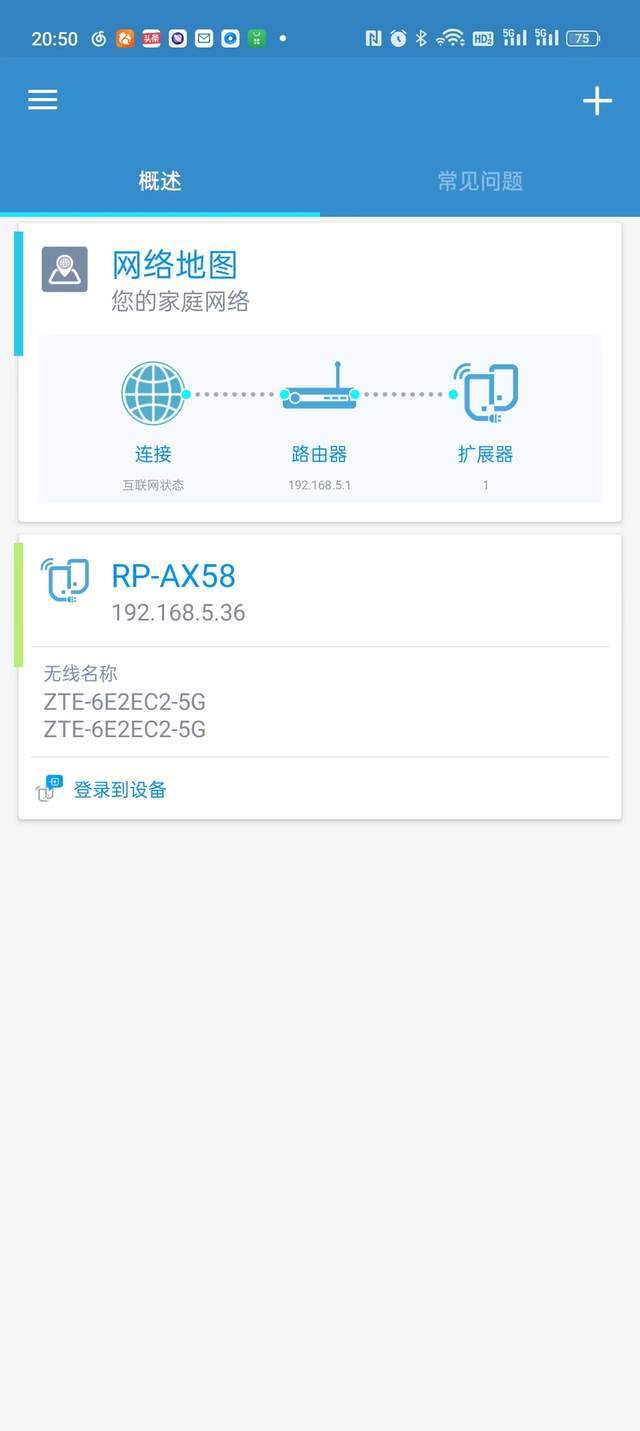
Task: Tap the plus icon to add device
Action: pos(597,100)
